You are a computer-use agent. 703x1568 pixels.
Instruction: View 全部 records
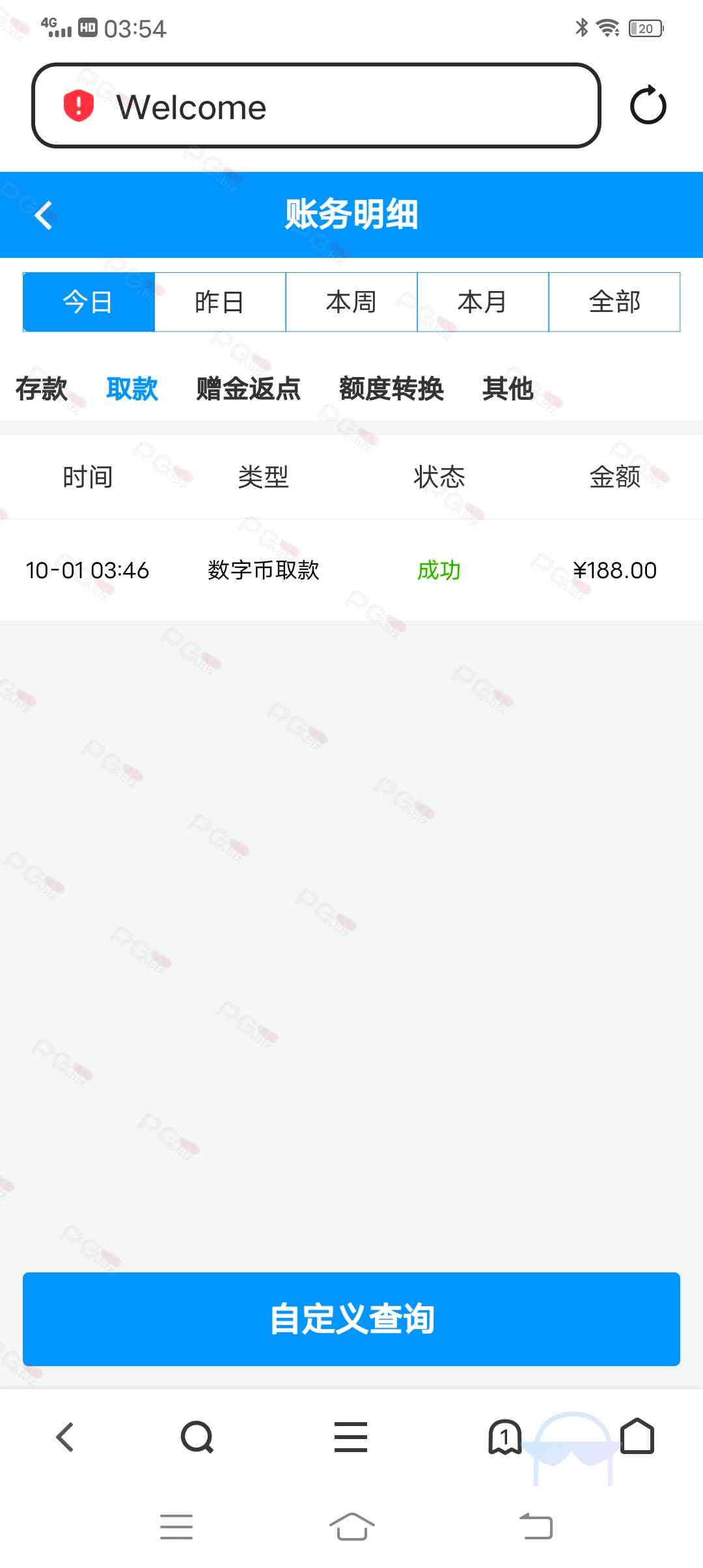tap(614, 302)
